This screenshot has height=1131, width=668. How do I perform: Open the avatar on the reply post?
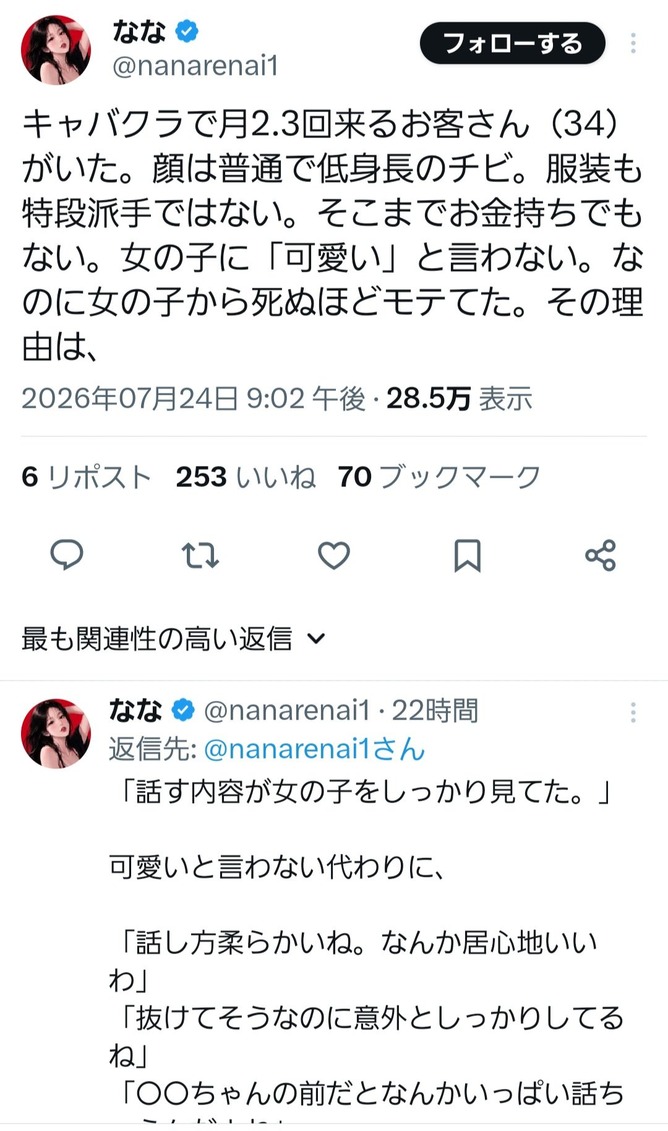pyautogui.click(x=56, y=733)
